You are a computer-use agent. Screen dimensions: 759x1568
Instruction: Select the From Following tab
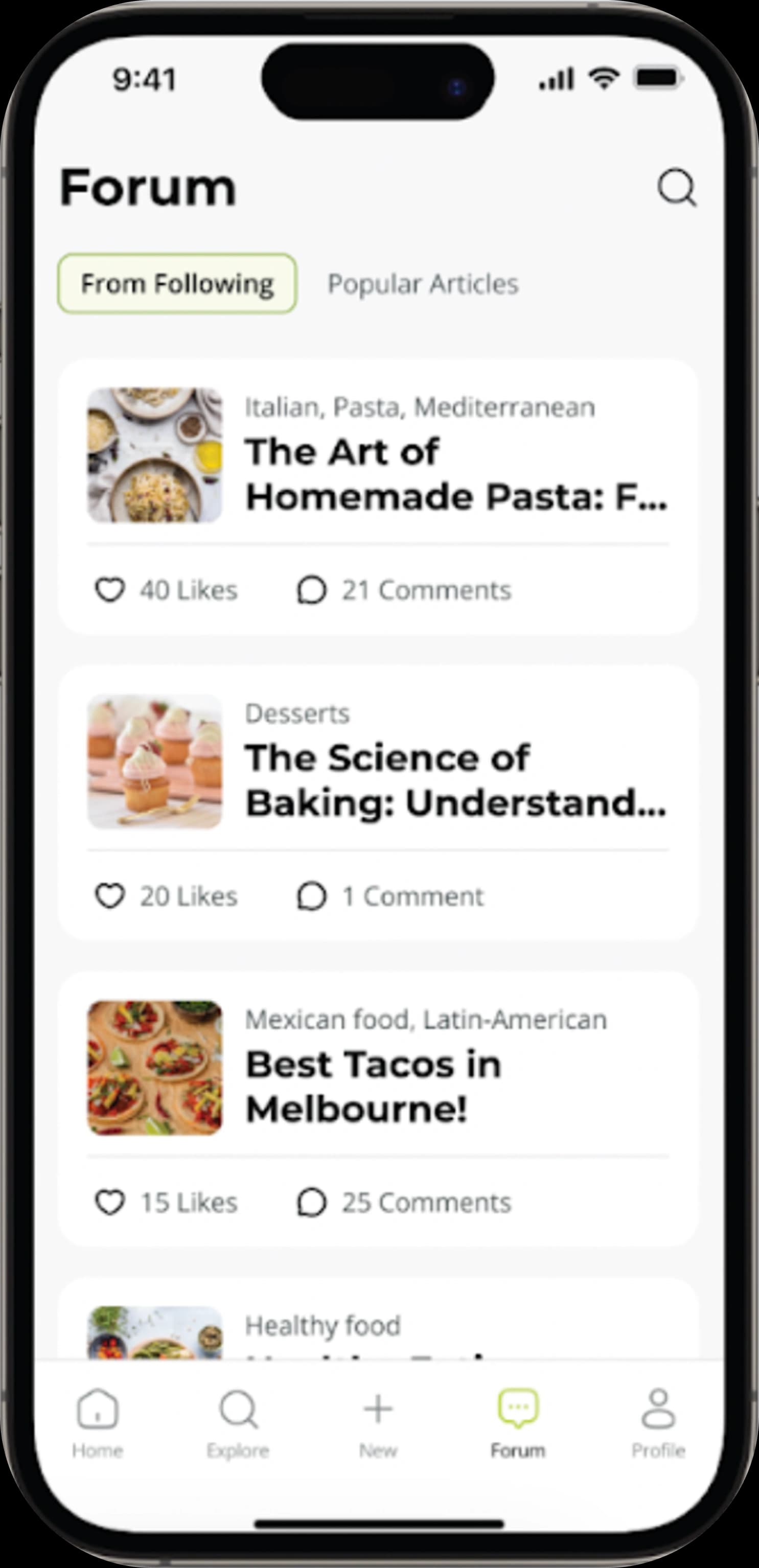click(177, 284)
